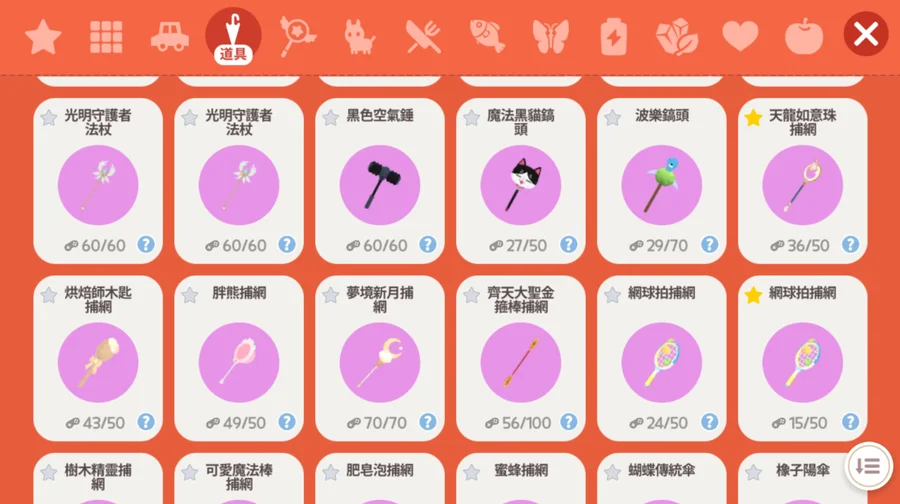Open the animal pet category tab
900x504 pixels.
click(360, 37)
